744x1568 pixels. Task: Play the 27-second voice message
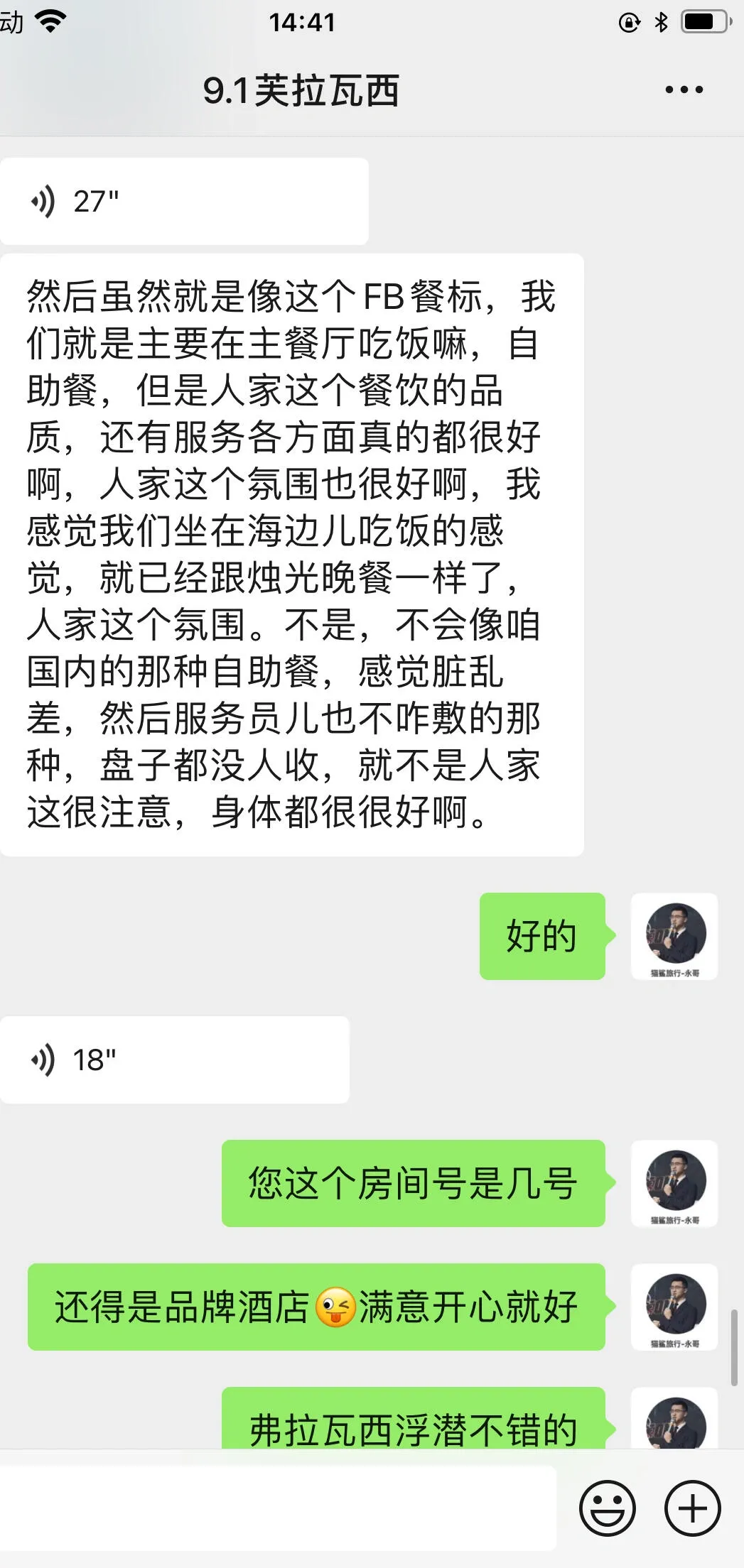pyautogui.click(x=183, y=202)
